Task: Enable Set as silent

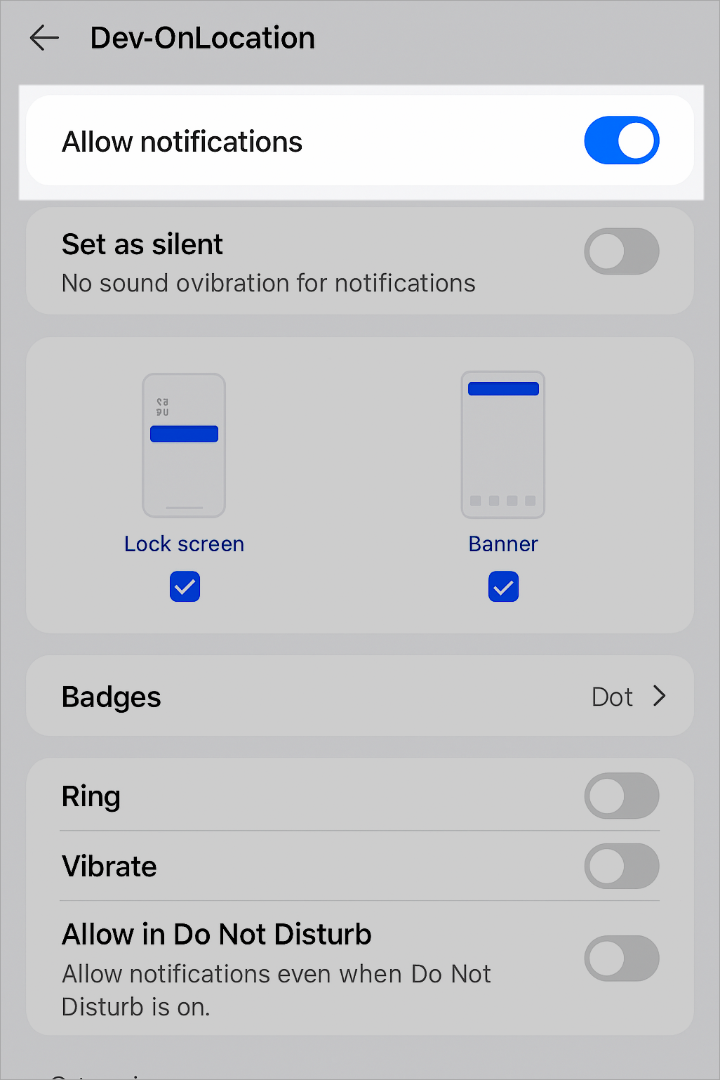Action: [x=621, y=251]
